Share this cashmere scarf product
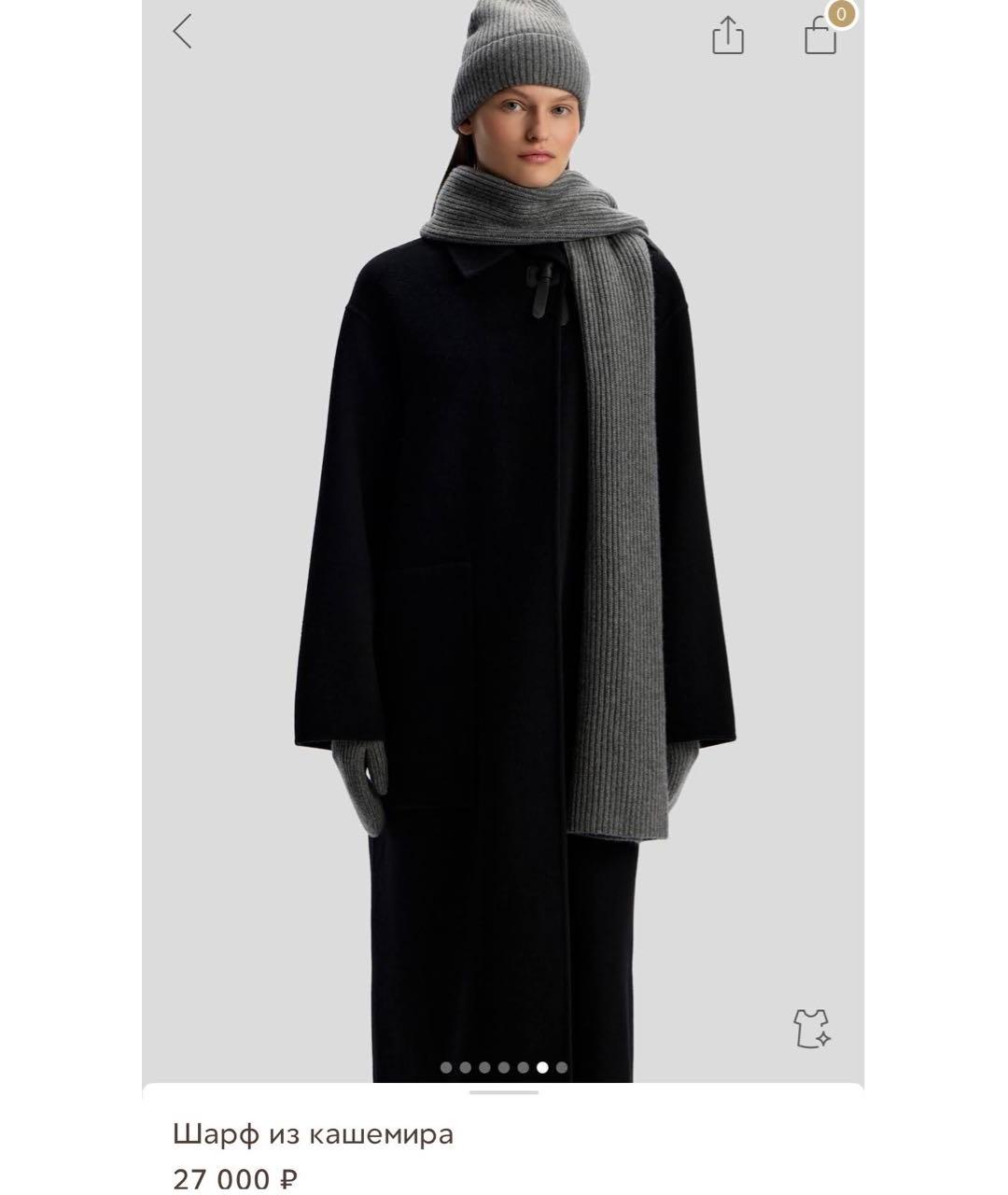Viewport: 1008px width, 1195px height. [x=727, y=35]
